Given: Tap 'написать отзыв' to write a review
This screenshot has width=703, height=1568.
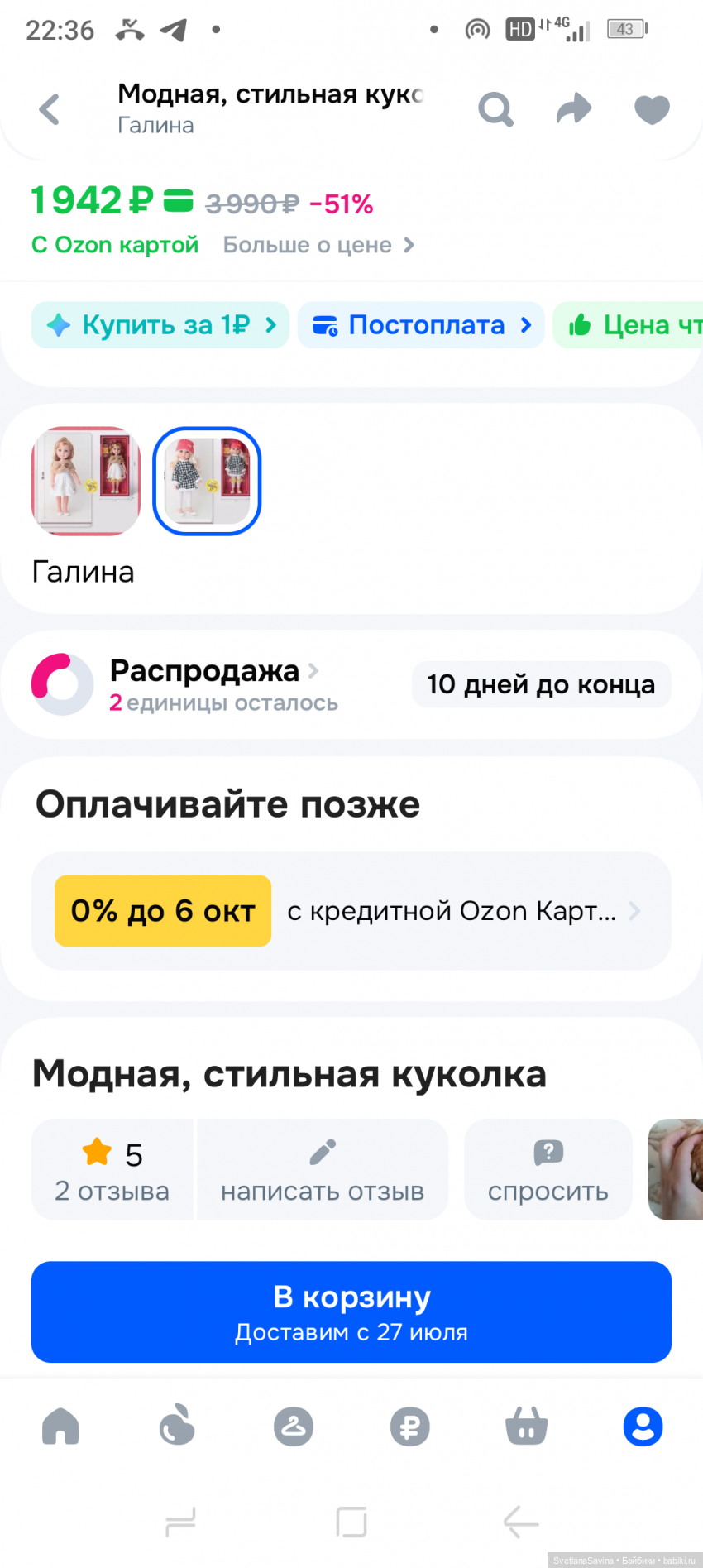Looking at the screenshot, I should click(323, 1169).
